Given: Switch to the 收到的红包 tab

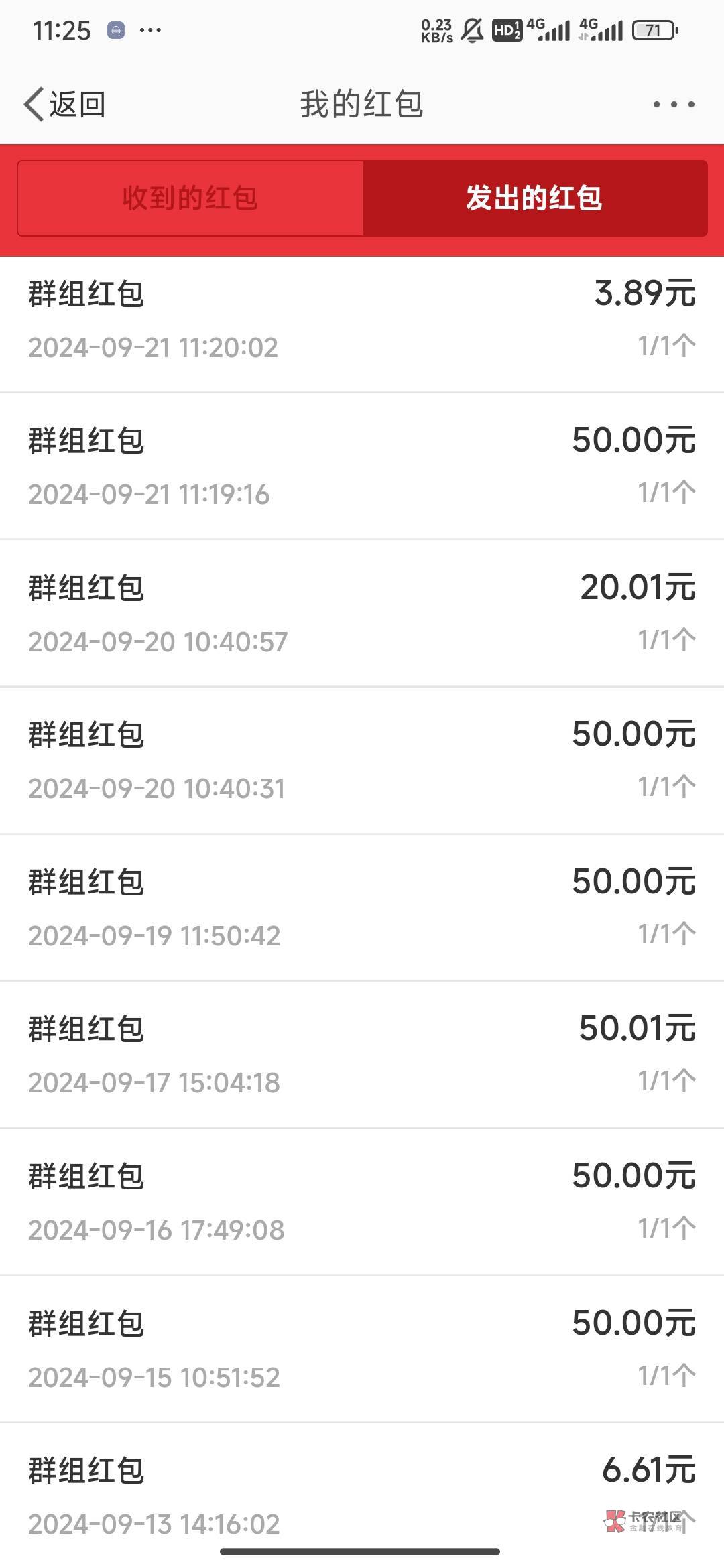Looking at the screenshot, I should [190, 198].
